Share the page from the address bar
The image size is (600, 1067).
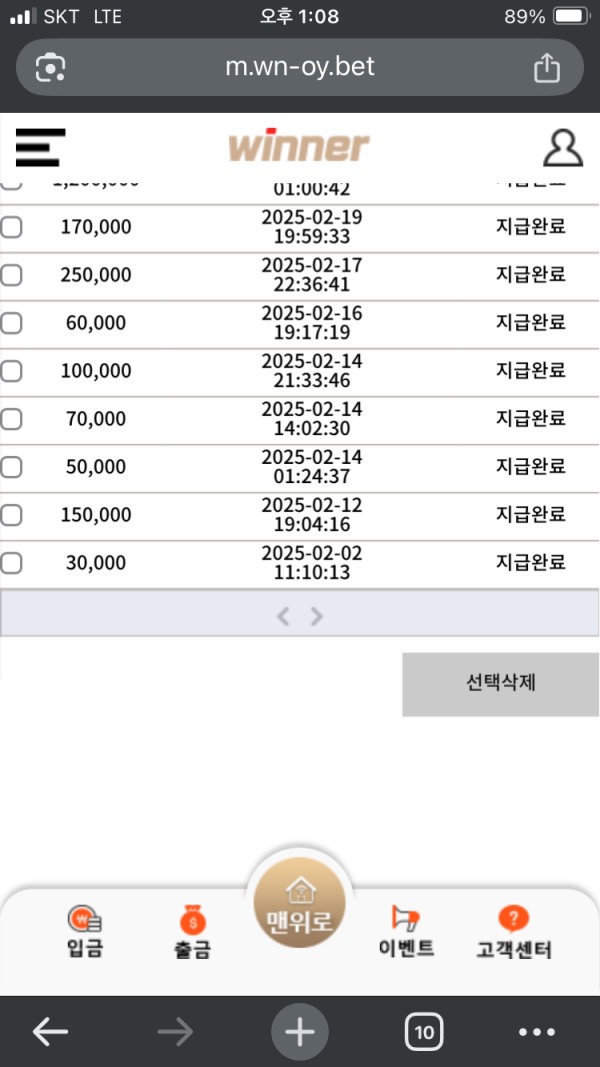pos(546,67)
